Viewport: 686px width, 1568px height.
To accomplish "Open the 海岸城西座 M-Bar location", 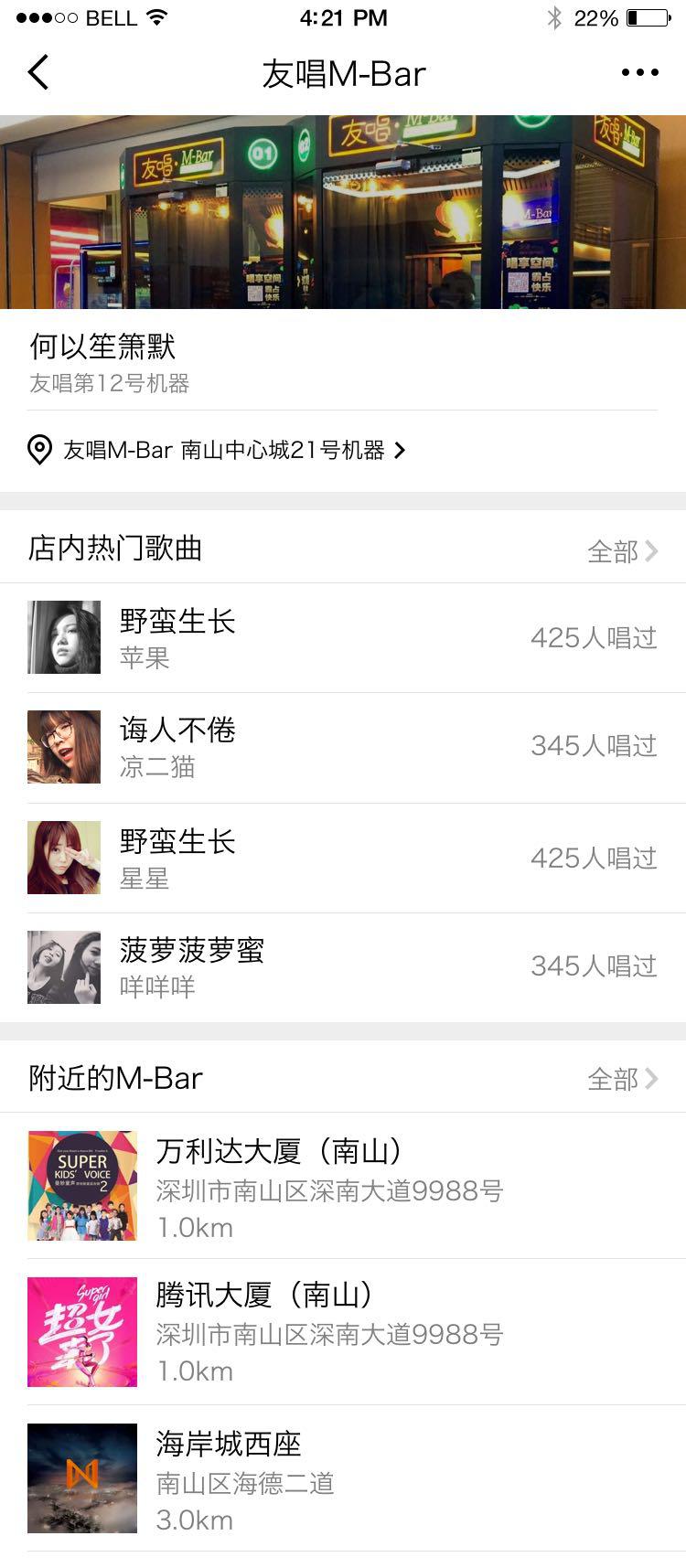I will pos(343,1478).
